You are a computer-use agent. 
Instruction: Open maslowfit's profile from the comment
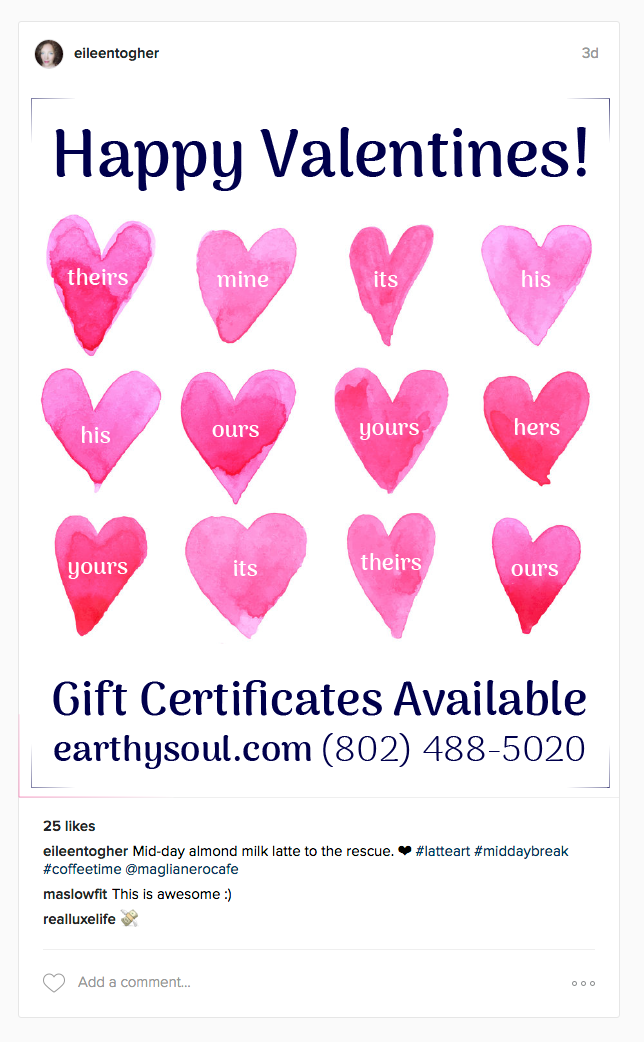(75, 894)
